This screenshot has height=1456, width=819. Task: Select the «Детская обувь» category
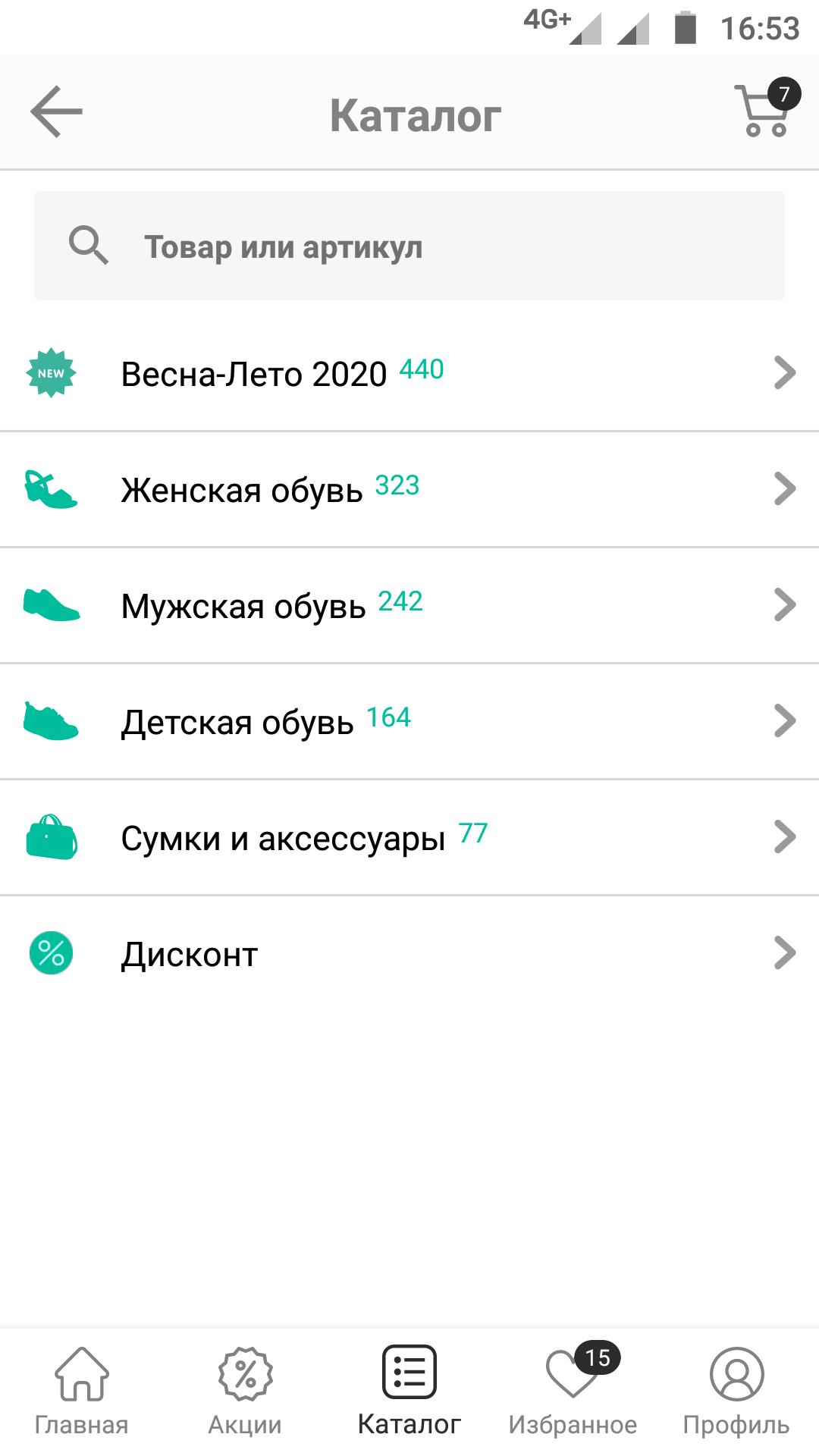pos(409,722)
